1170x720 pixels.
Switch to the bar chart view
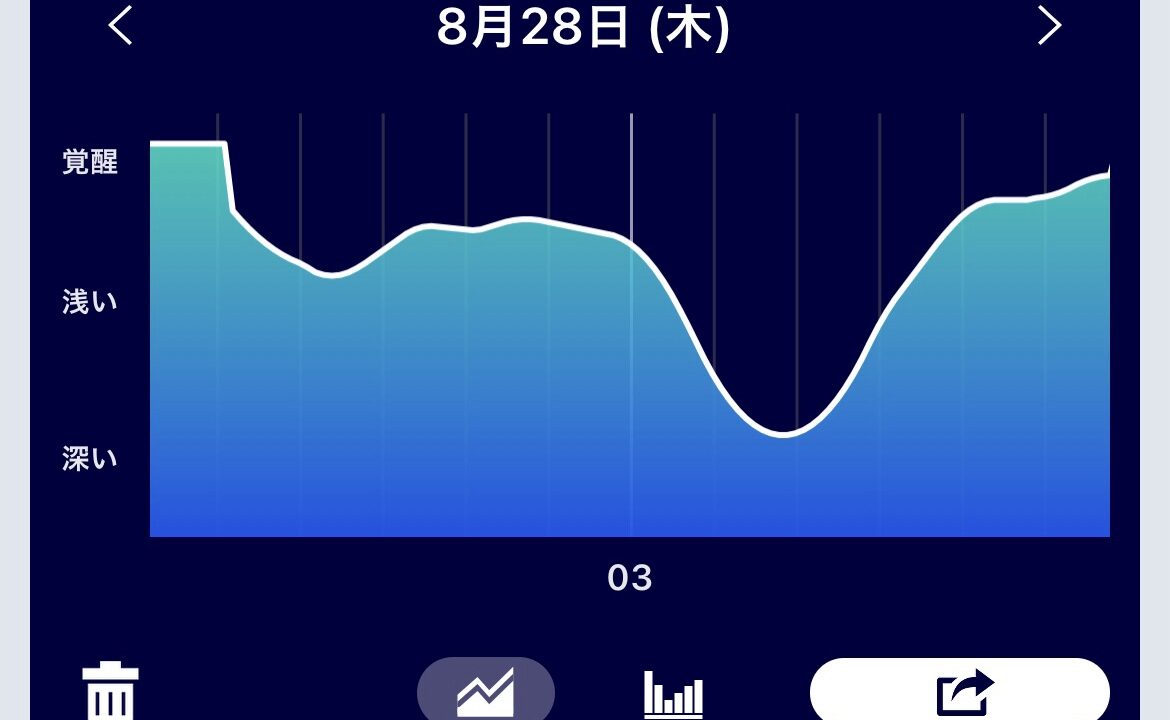click(x=673, y=693)
